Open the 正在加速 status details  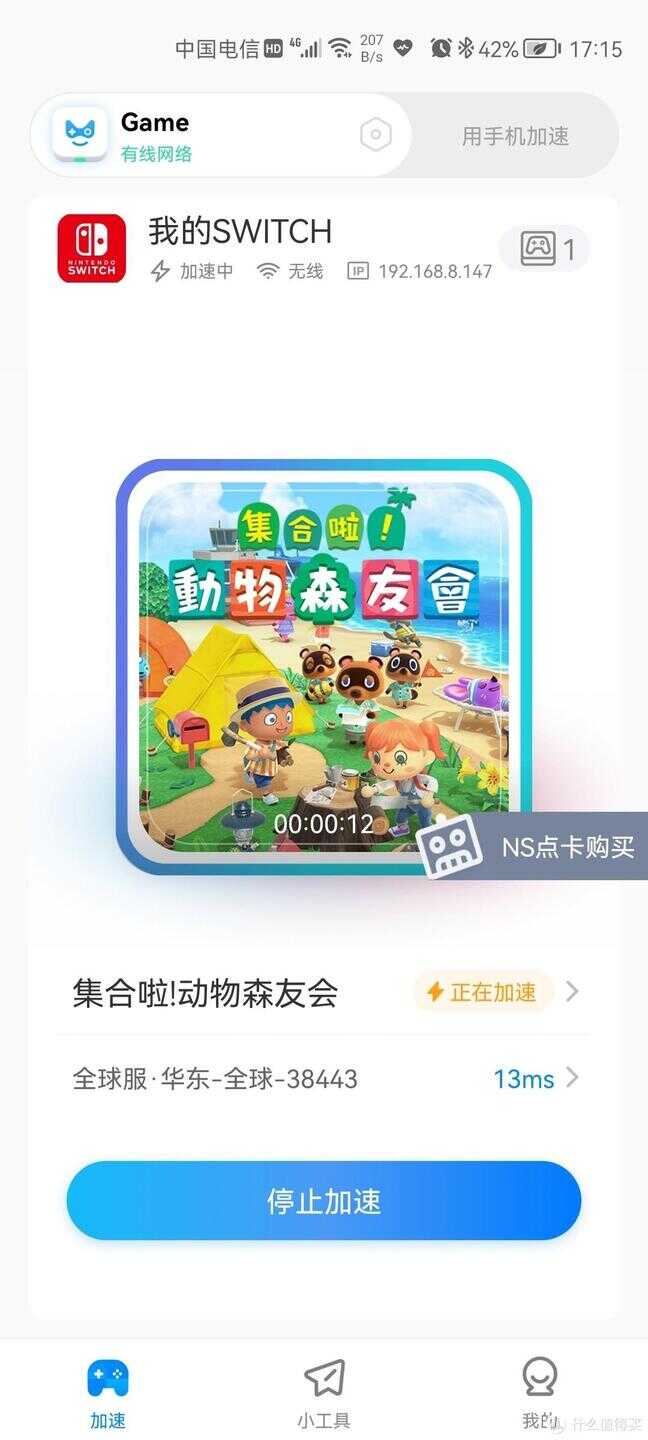(x=496, y=992)
